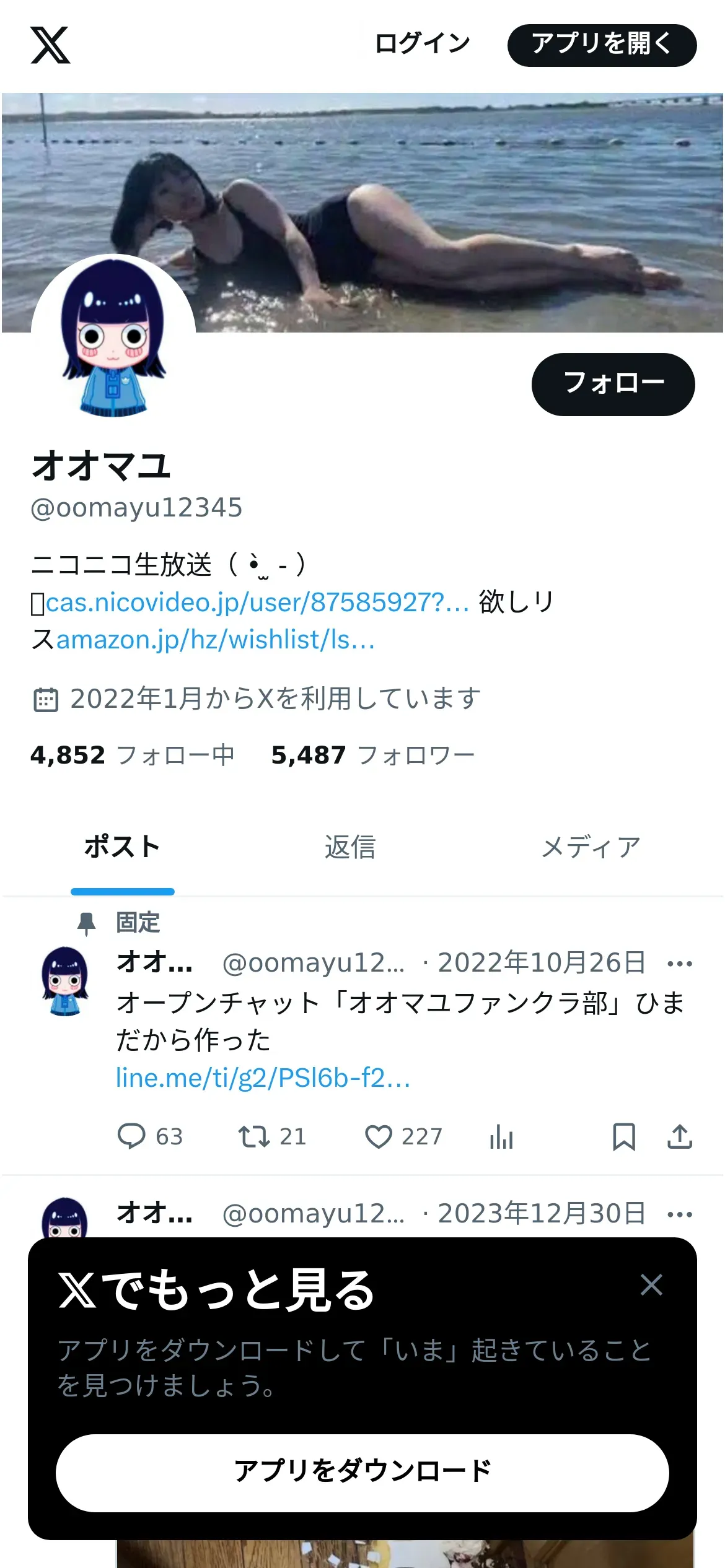
Task: Open the cas.nicovideo.jp link in bio
Action: 257,602
